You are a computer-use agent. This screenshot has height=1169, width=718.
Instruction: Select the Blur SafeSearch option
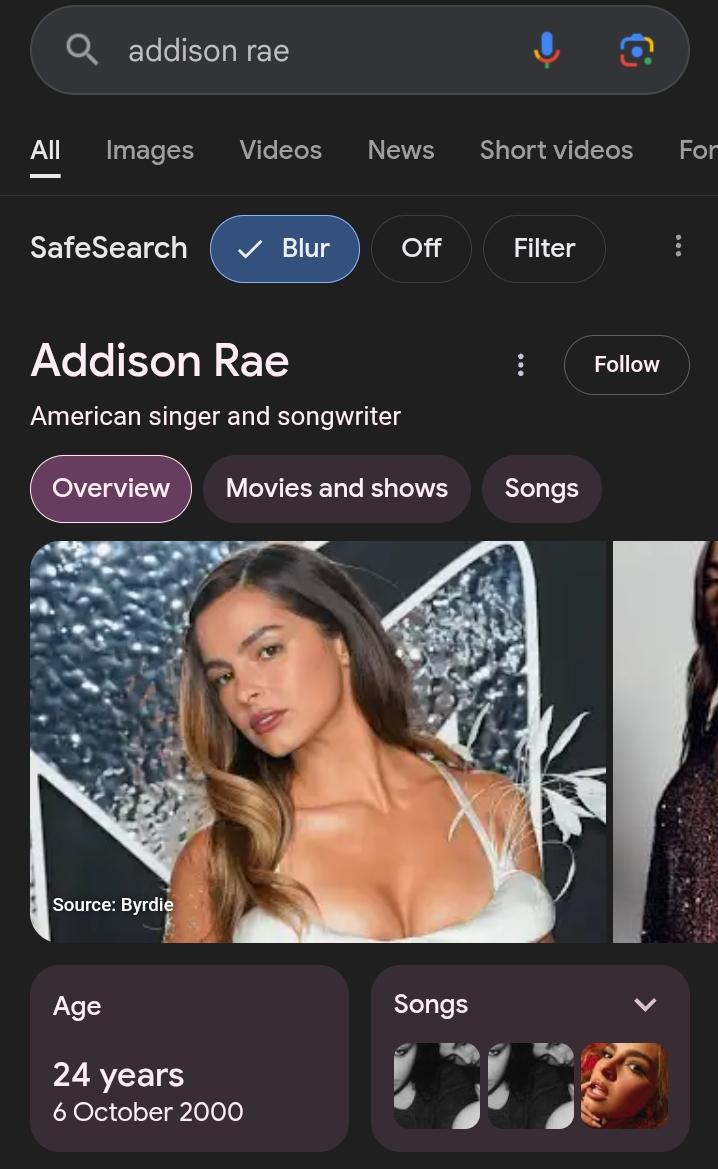click(x=285, y=248)
